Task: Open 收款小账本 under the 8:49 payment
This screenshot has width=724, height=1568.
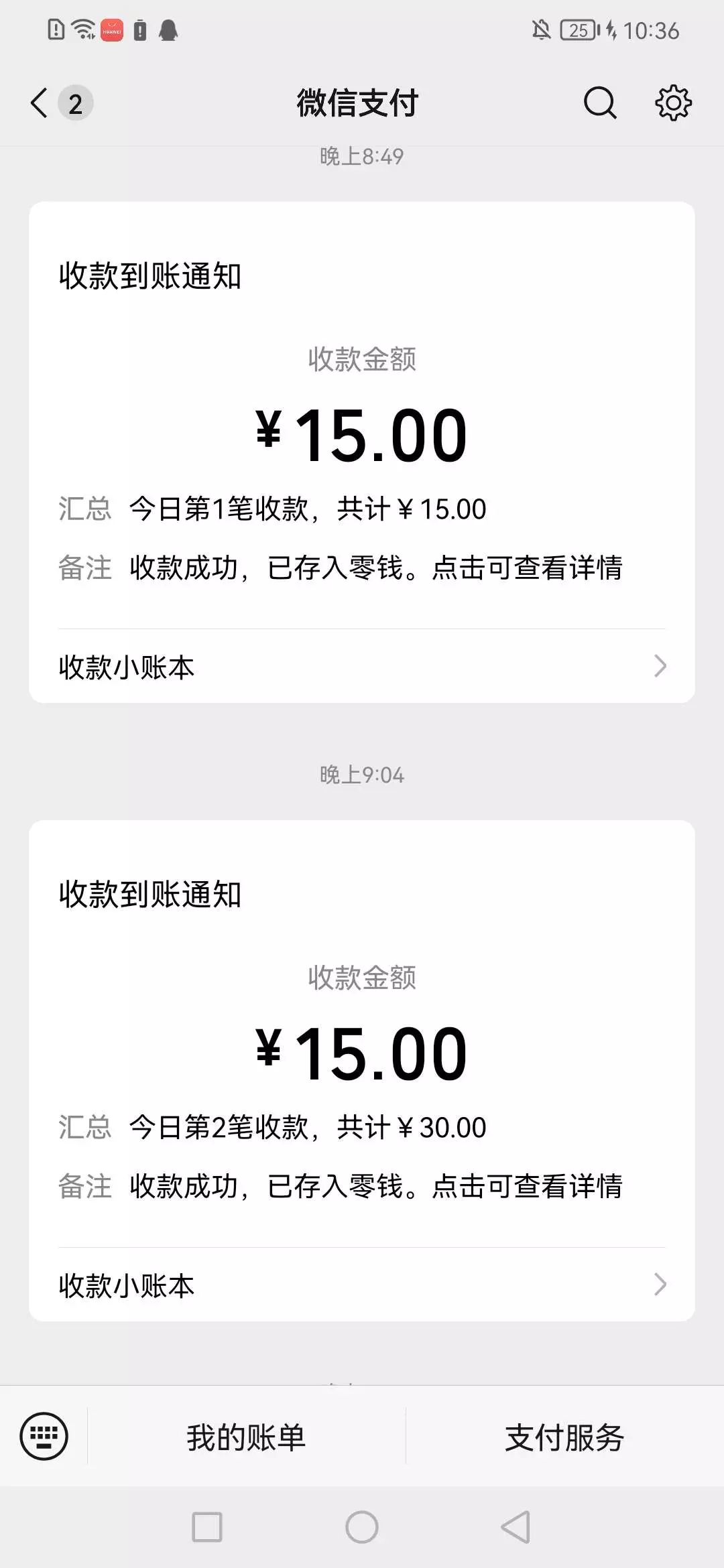Action: pyautogui.click(x=362, y=667)
